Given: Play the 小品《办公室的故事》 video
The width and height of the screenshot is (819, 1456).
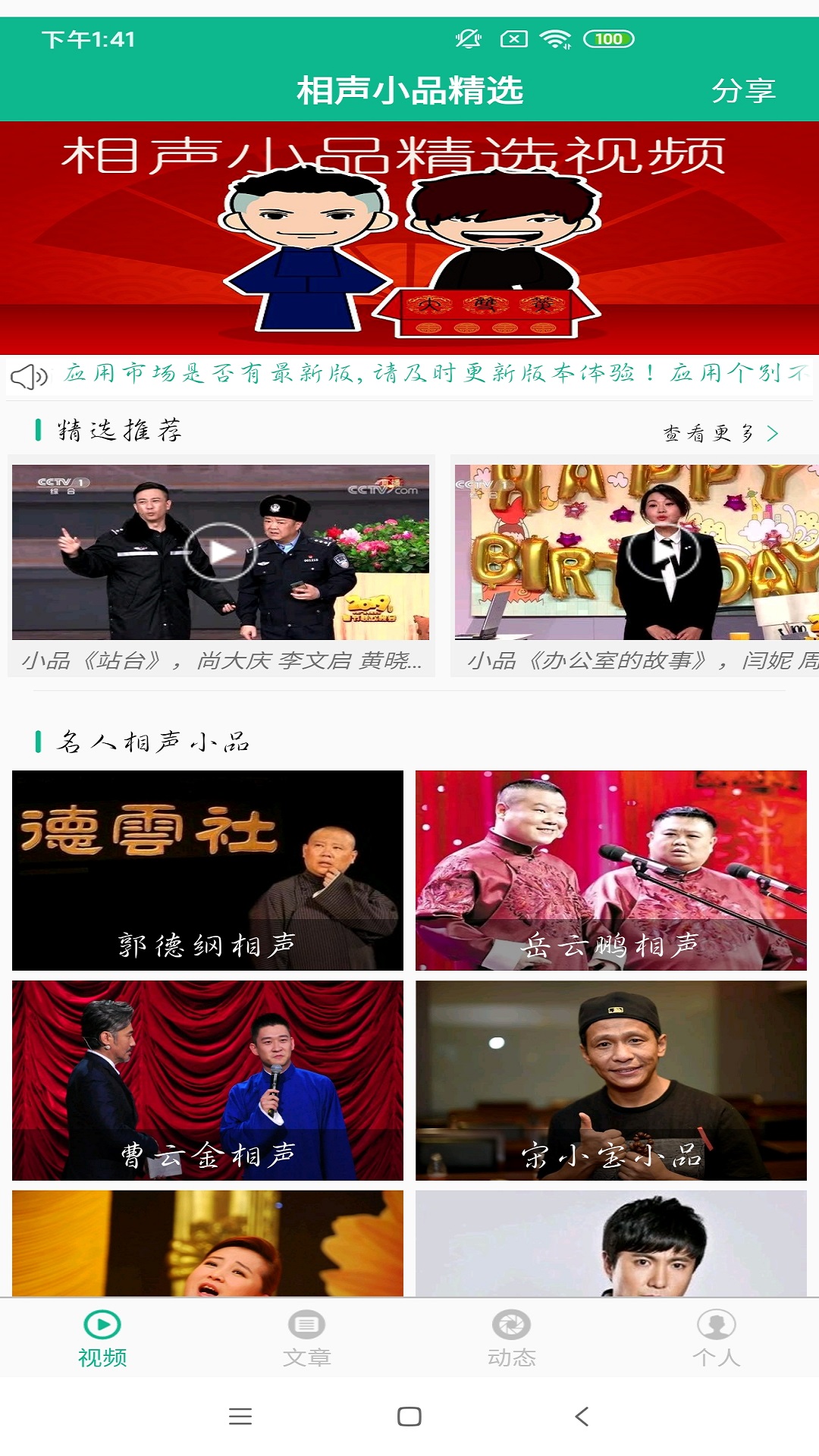Looking at the screenshot, I should [x=661, y=552].
